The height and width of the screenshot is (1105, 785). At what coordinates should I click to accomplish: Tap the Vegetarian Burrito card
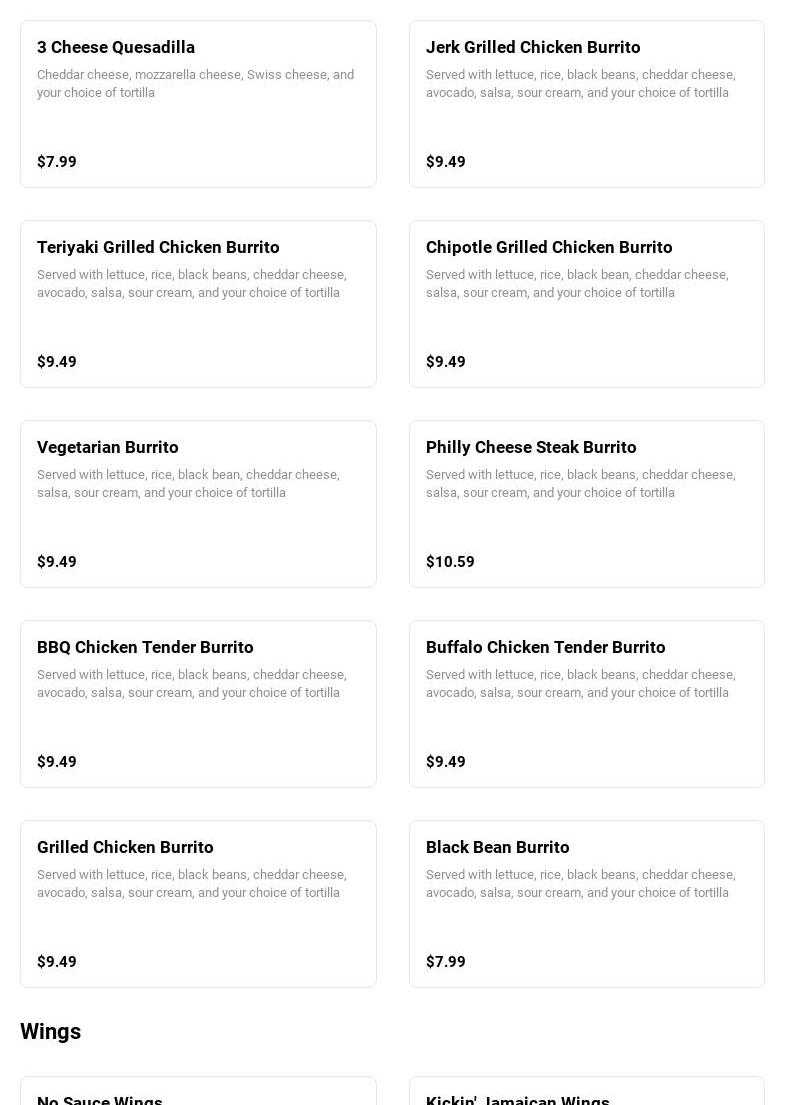[x=198, y=504]
